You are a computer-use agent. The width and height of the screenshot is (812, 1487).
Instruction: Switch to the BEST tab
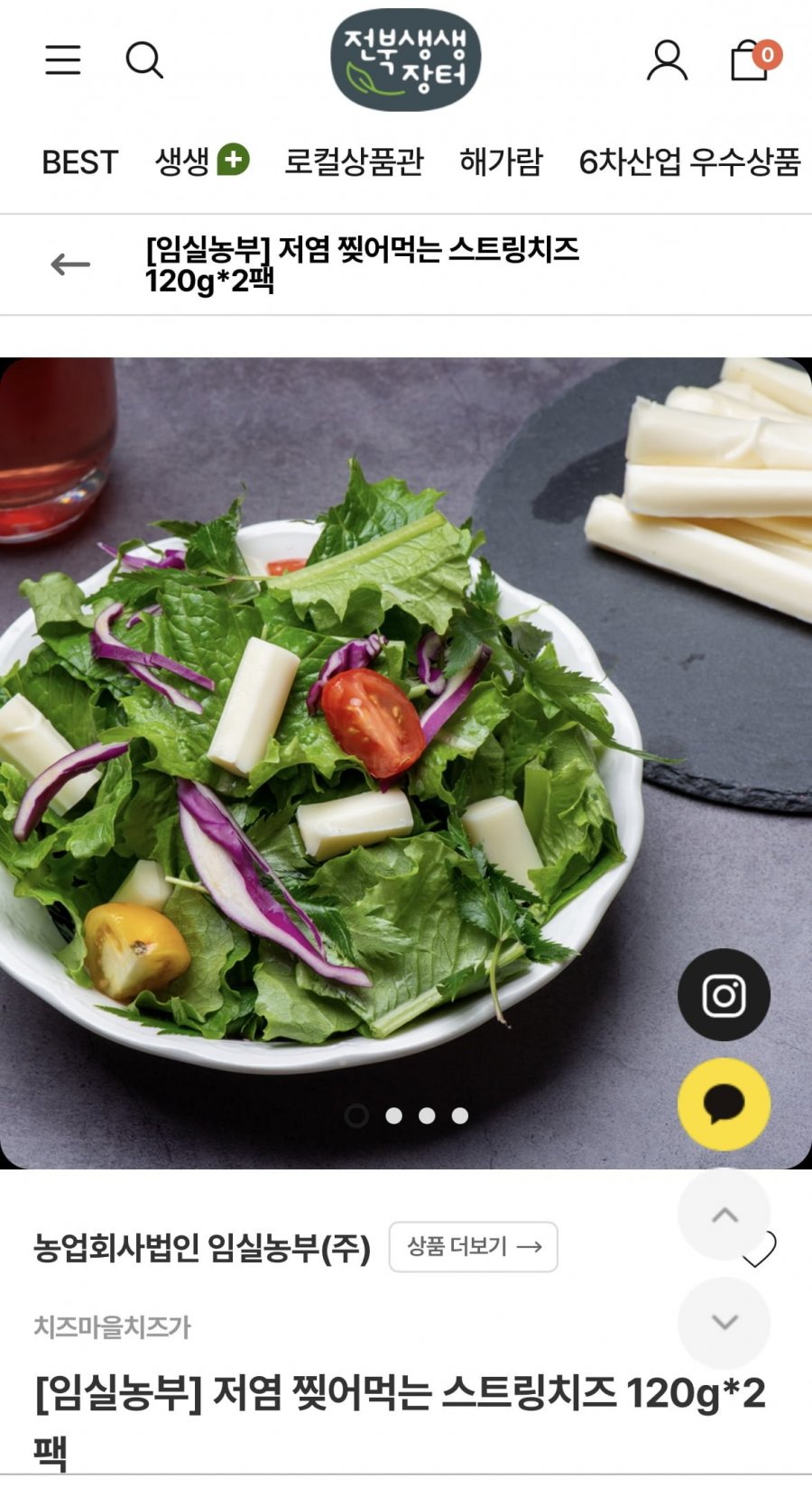[79, 162]
